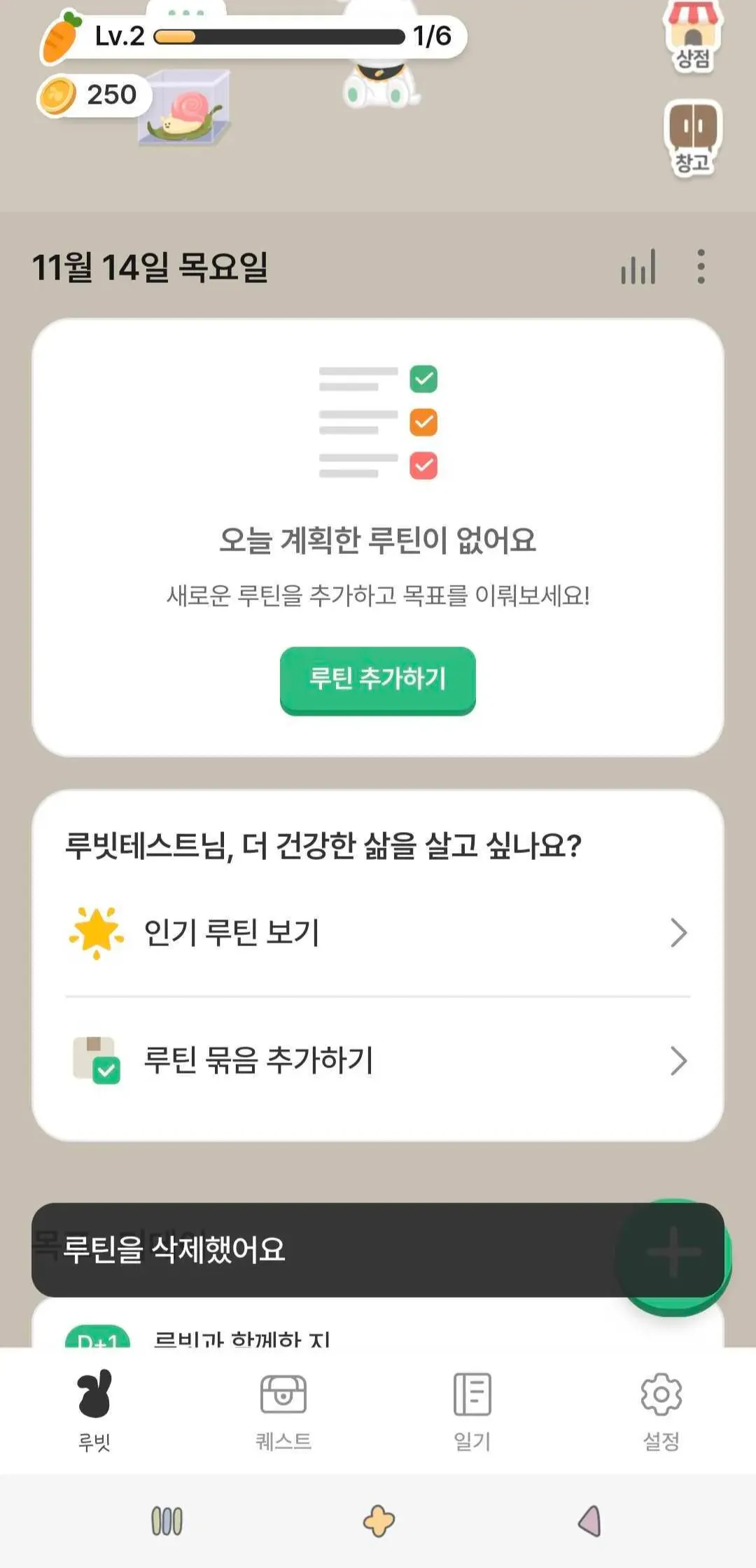The image size is (756, 1568).
Task: Tap the 루틴 추가하기 button
Action: click(x=377, y=679)
